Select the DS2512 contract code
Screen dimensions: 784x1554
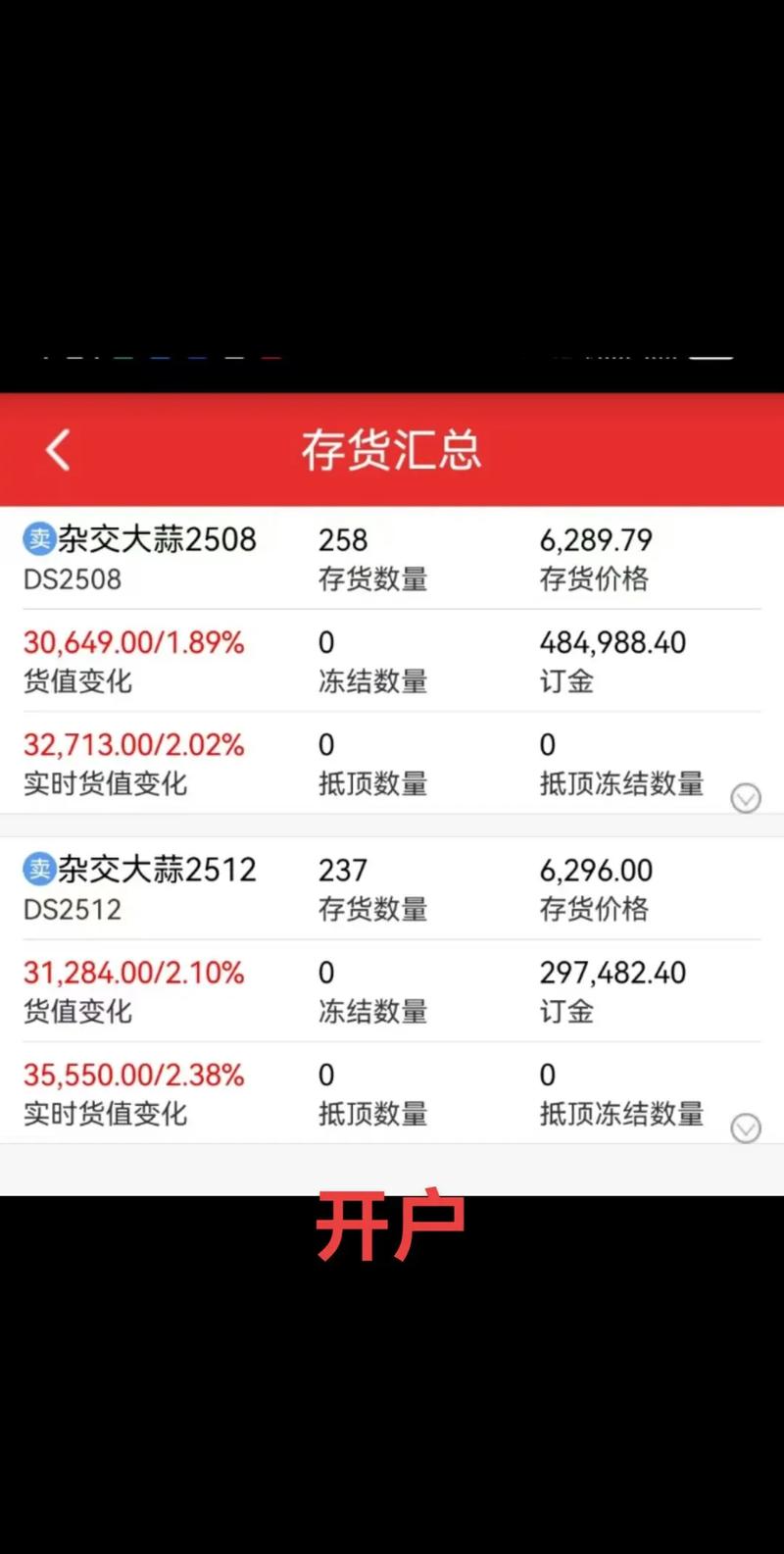[x=72, y=910]
